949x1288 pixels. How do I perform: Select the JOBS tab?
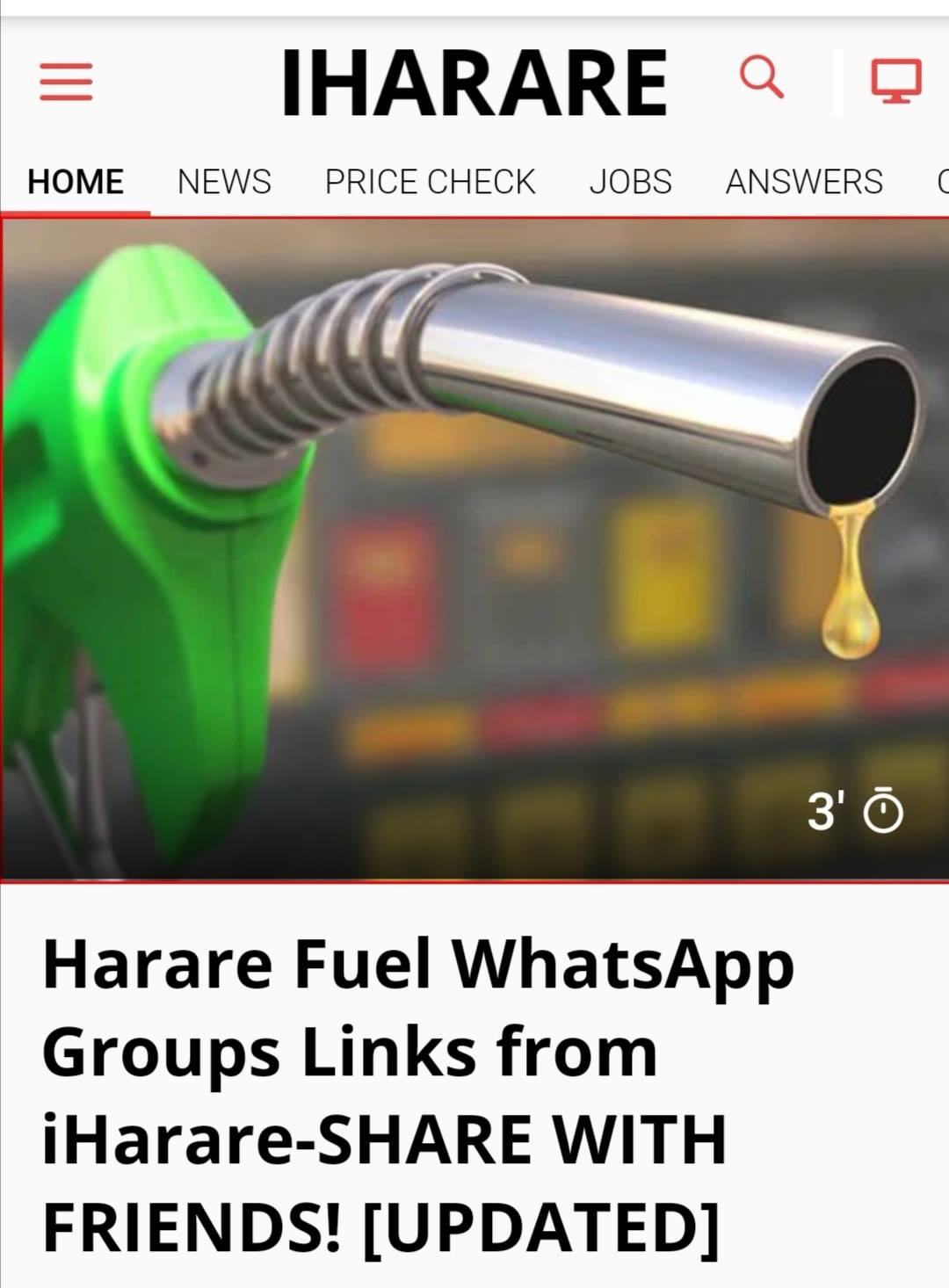(630, 182)
